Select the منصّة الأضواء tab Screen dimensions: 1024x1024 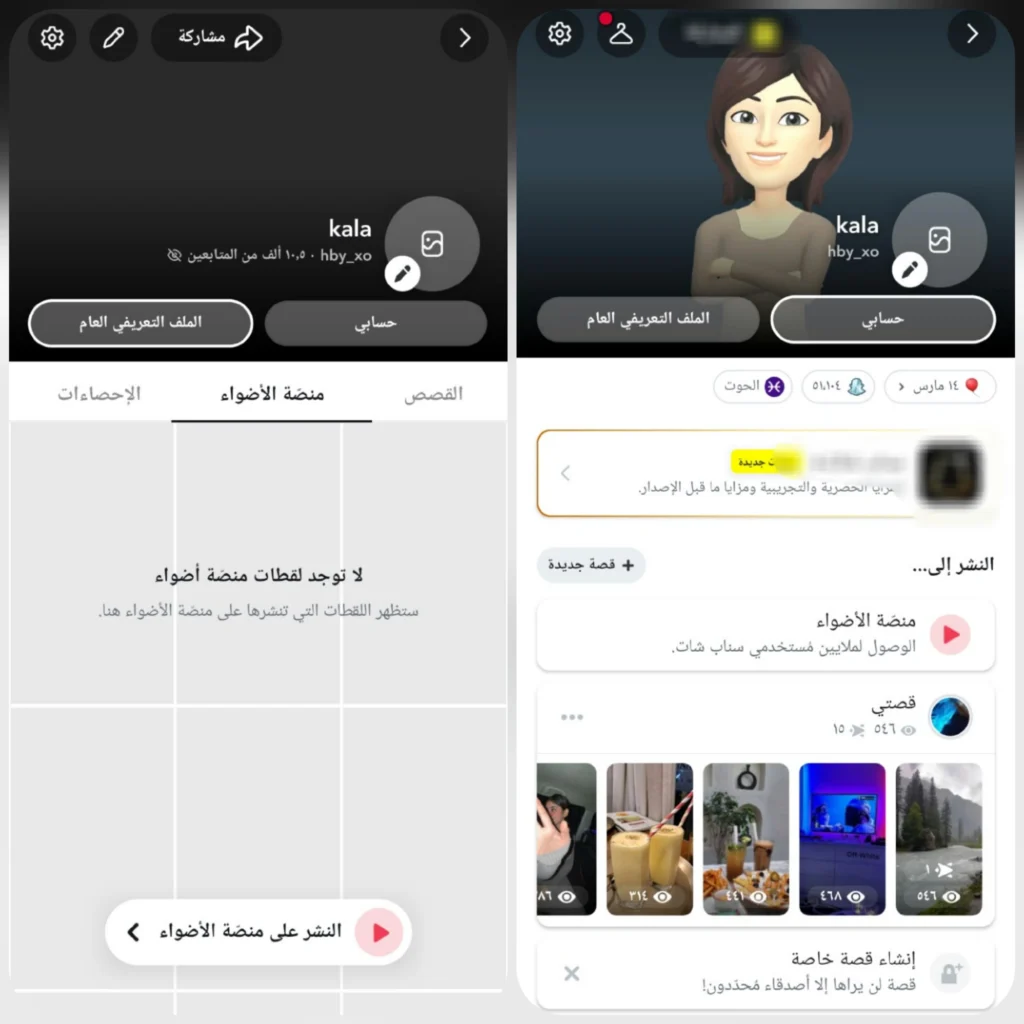click(x=272, y=394)
